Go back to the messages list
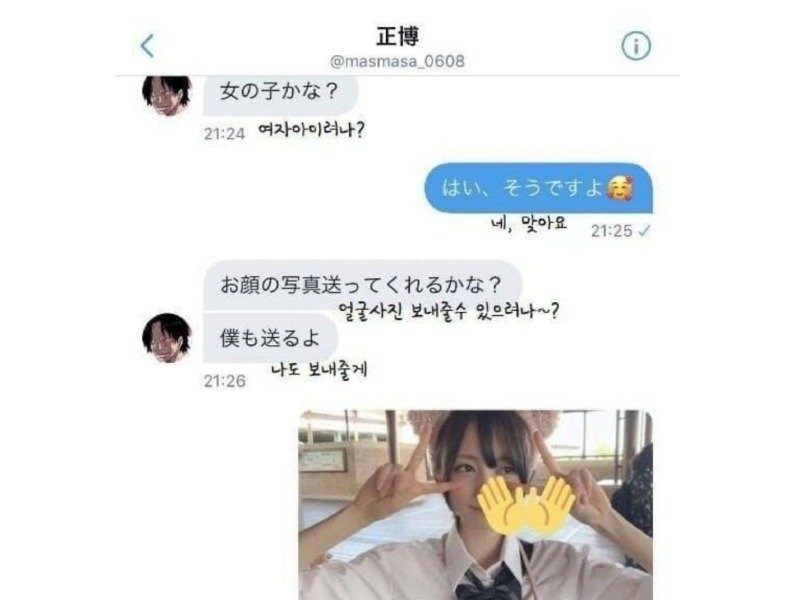The width and height of the screenshot is (800, 600). pyautogui.click(x=147, y=46)
